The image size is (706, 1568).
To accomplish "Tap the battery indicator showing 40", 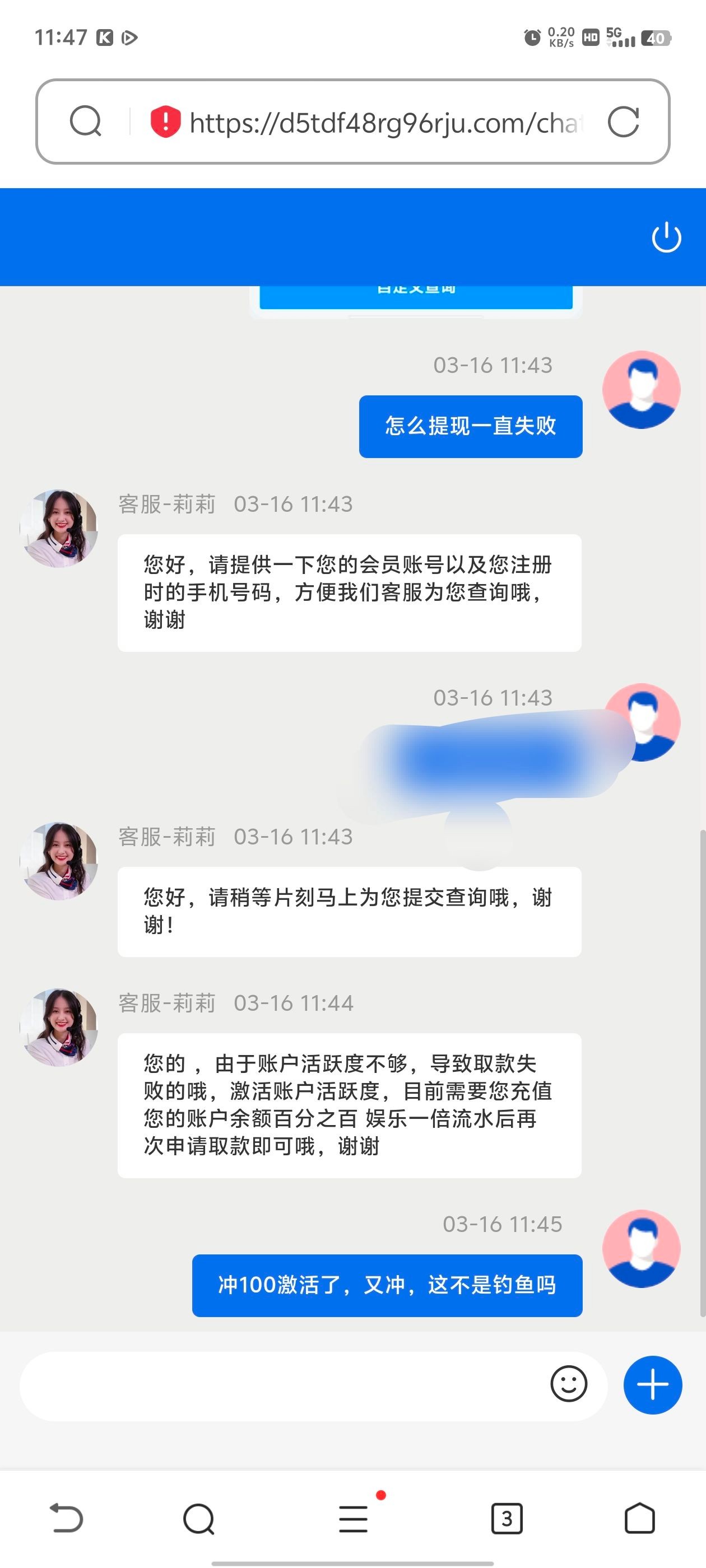I will point(657,38).
